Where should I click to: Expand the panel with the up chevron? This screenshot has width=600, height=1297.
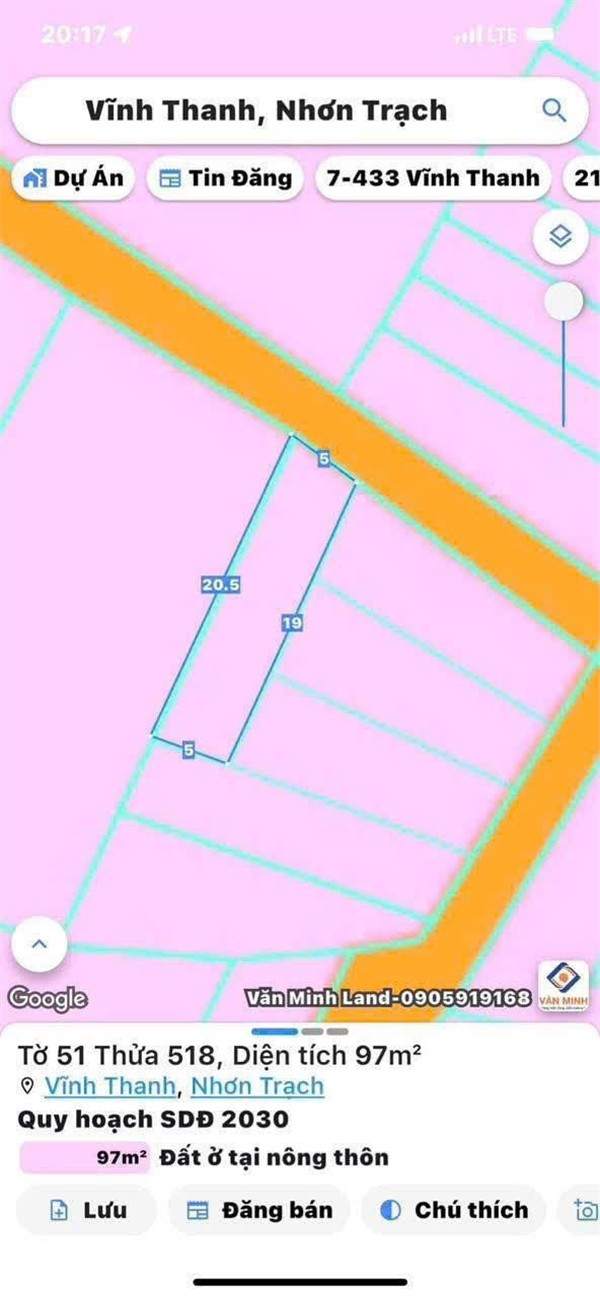click(x=39, y=944)
